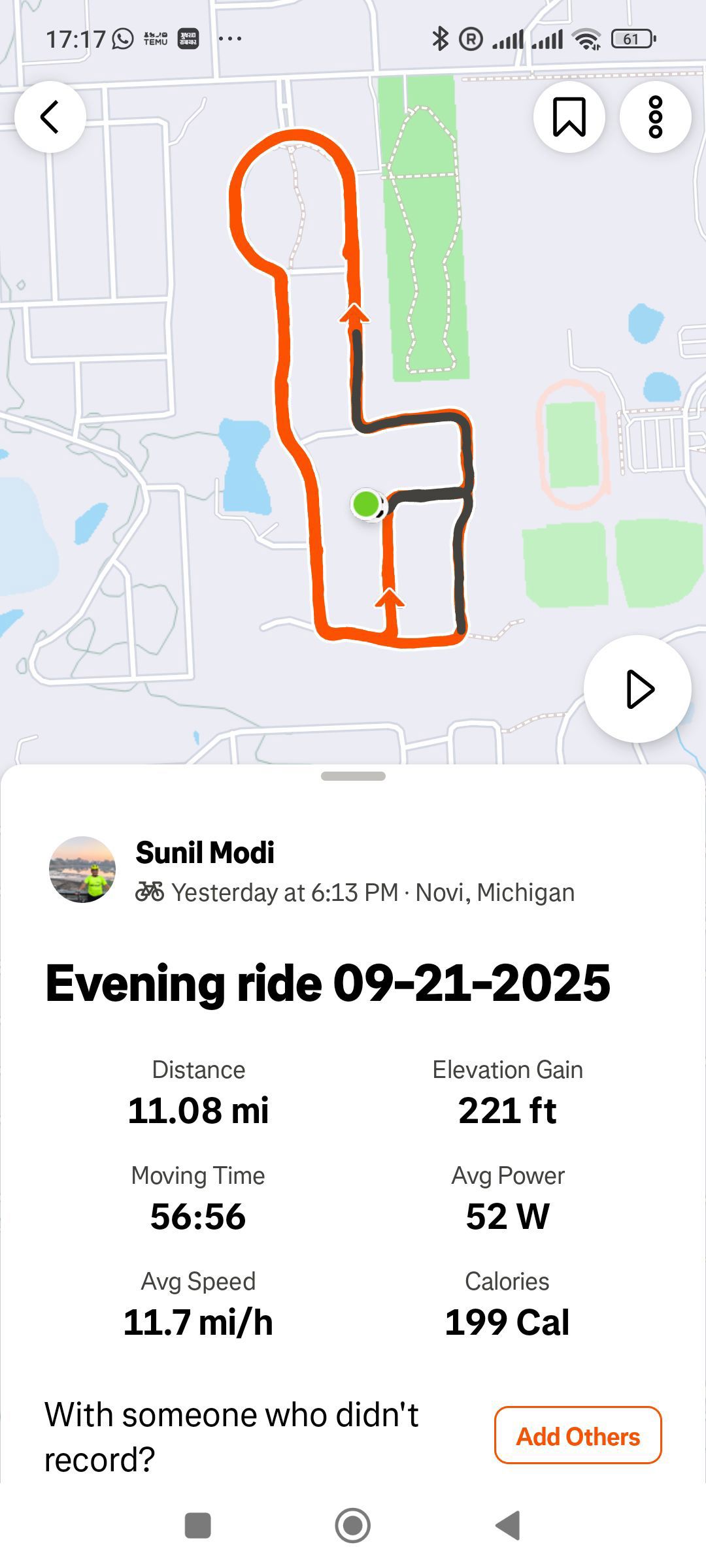Open athlete name Sunil Modi

click(x=205, y=853)
